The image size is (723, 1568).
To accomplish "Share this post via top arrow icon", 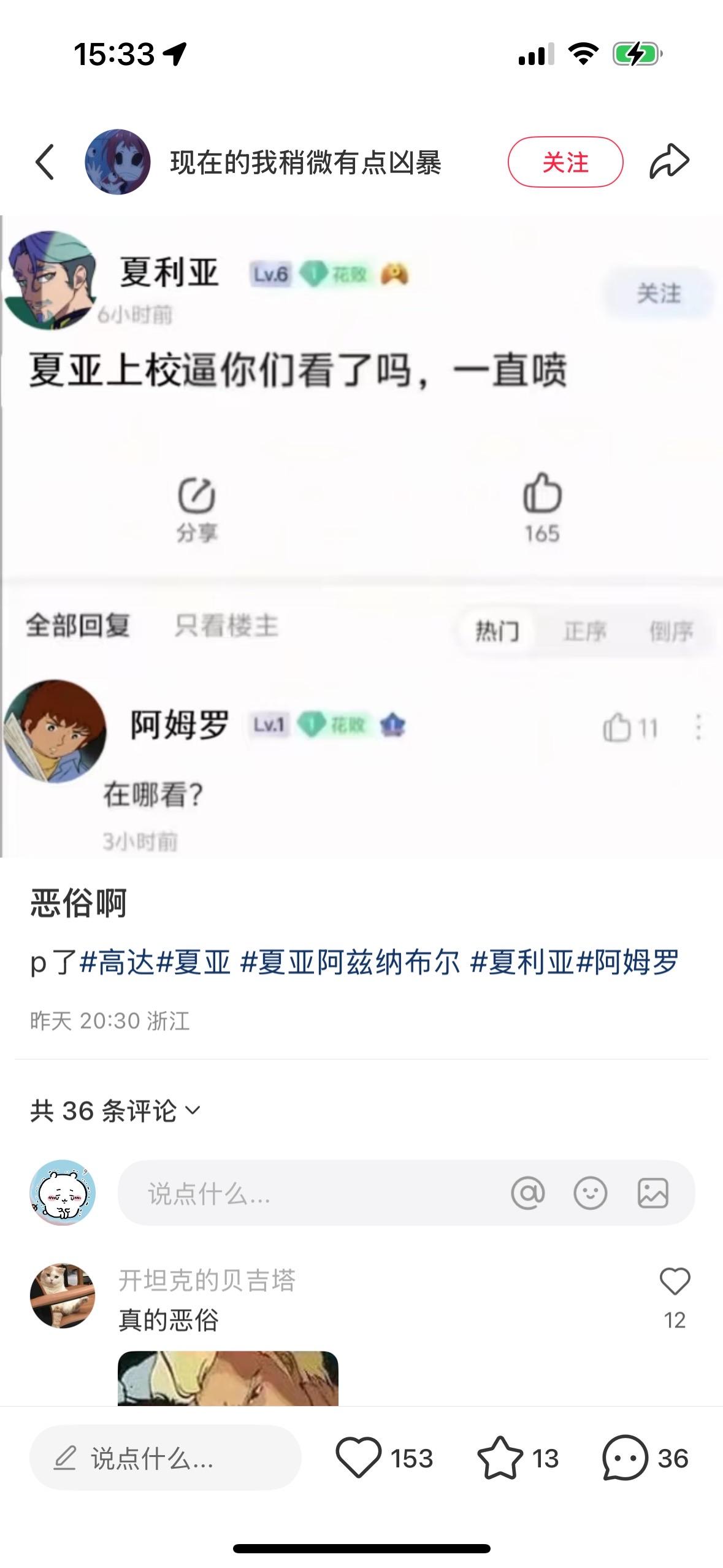I will (669, 162).
